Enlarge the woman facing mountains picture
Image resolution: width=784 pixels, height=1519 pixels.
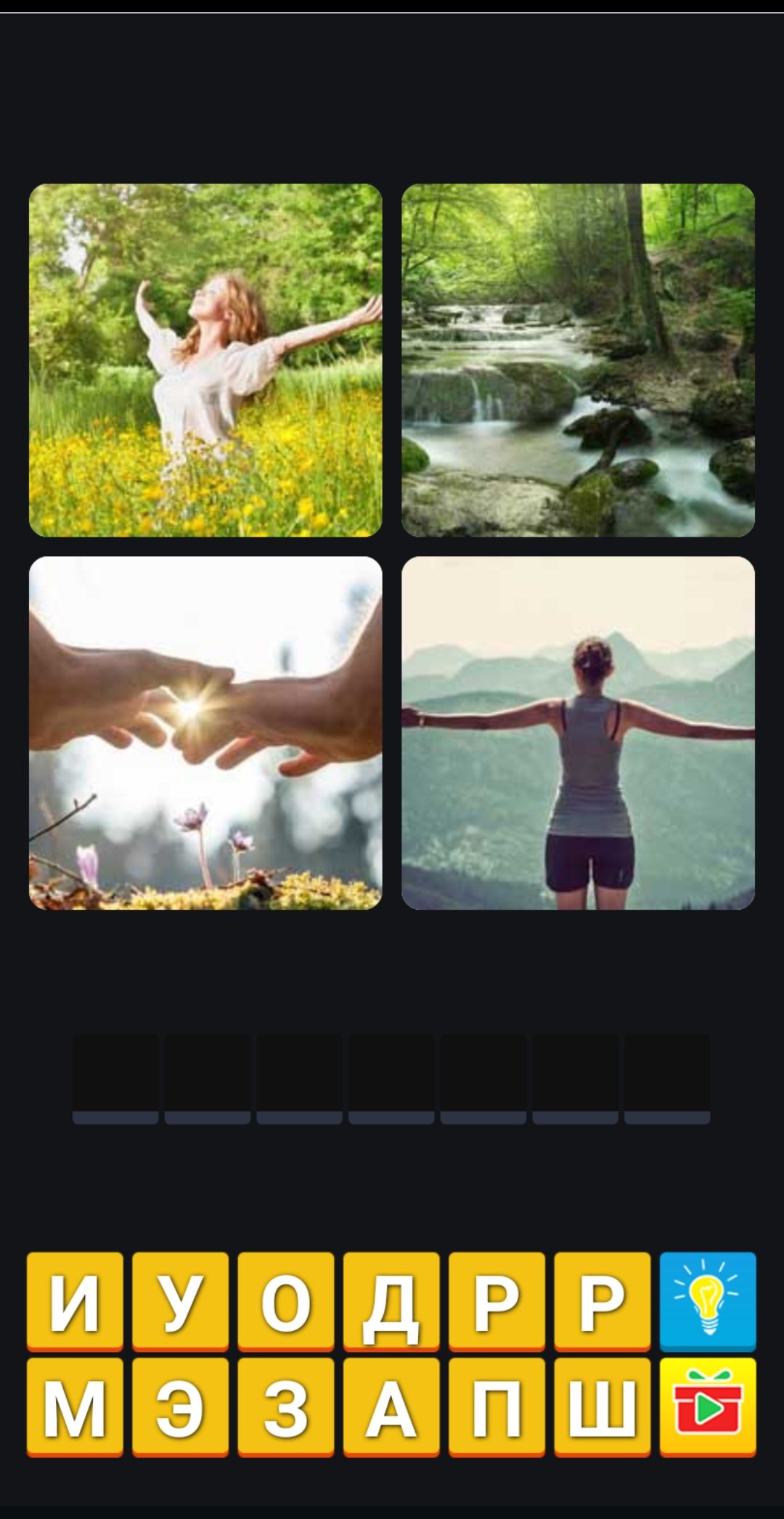578,733
